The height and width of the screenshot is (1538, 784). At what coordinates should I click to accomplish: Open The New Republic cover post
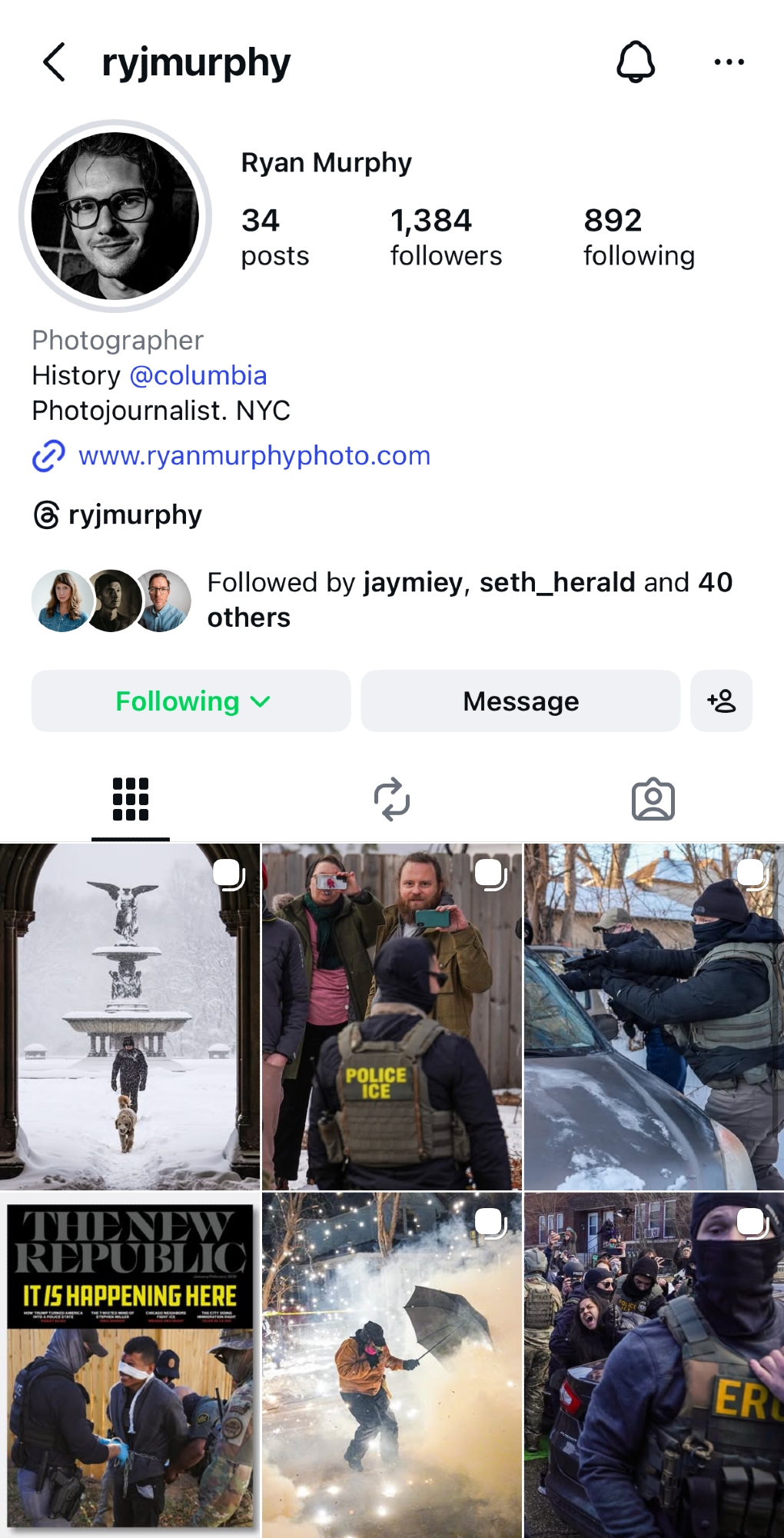pyautogui.click(x=130, y=1365)
